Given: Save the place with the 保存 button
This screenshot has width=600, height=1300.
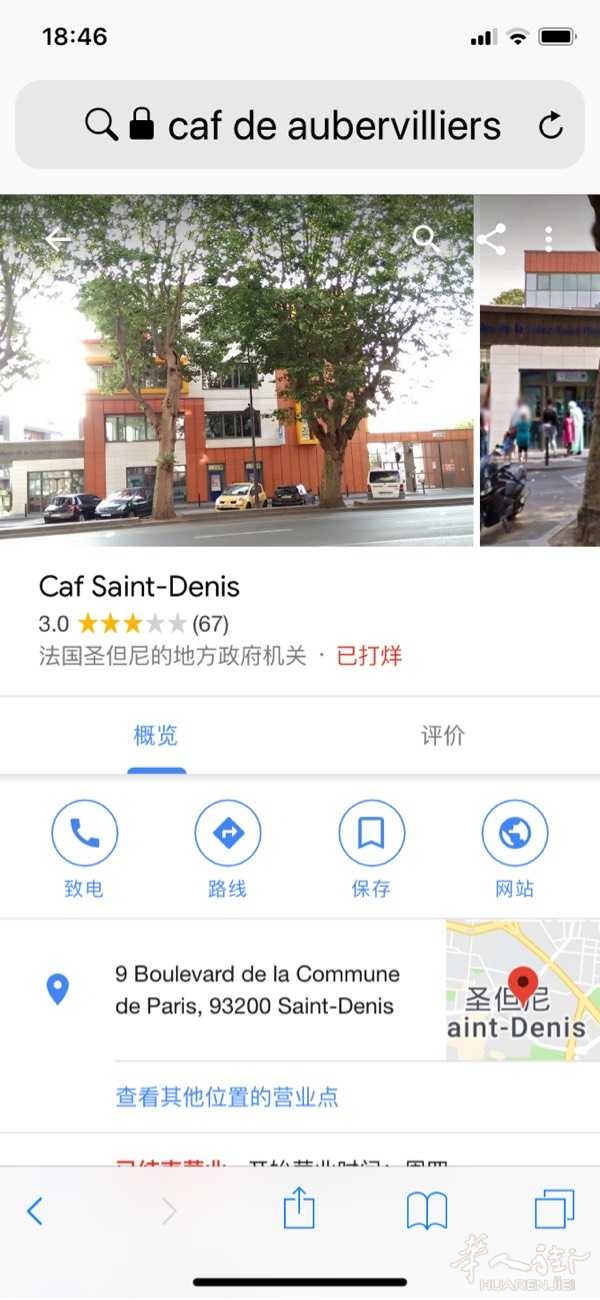Looking at the screenshot, I should tap(371, 849).
